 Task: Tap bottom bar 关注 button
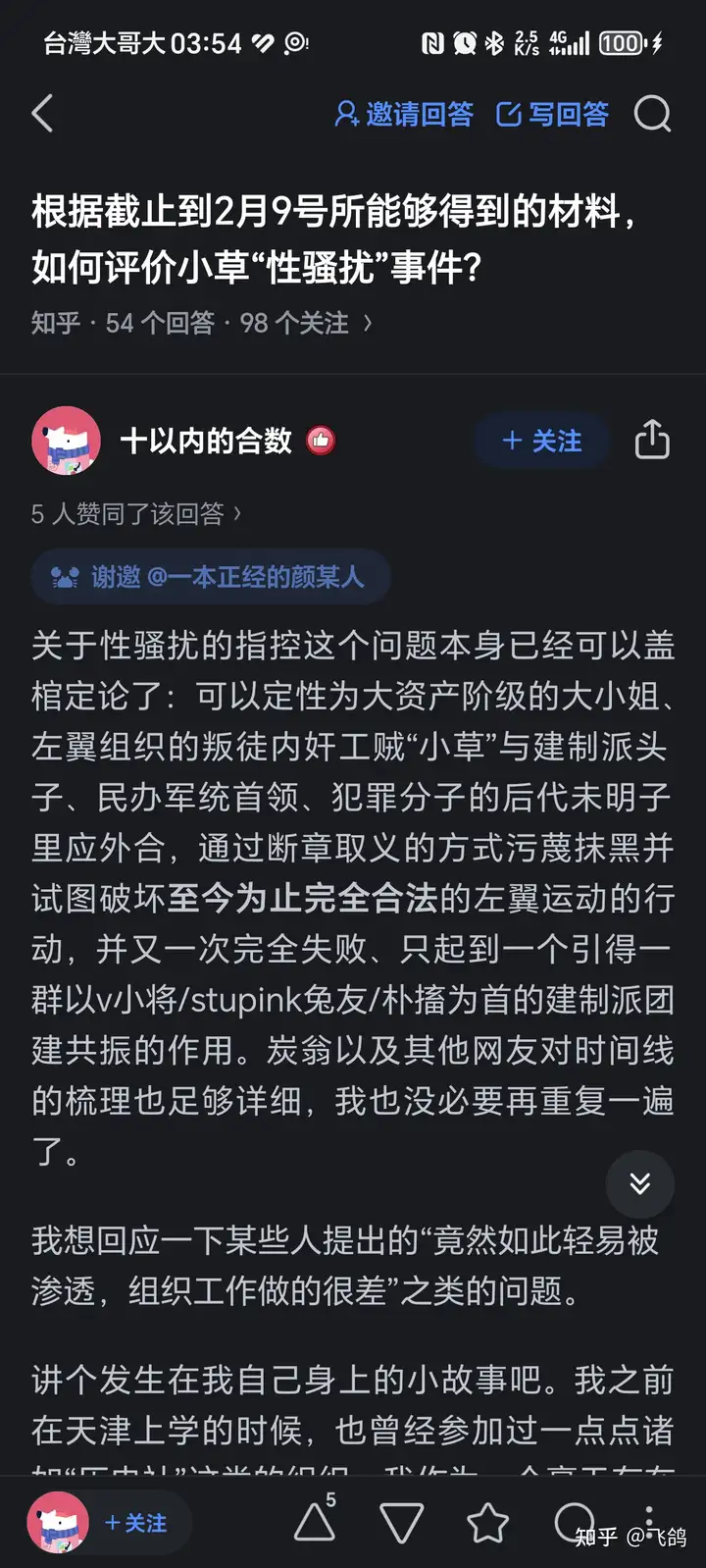tap(135, 1523)
